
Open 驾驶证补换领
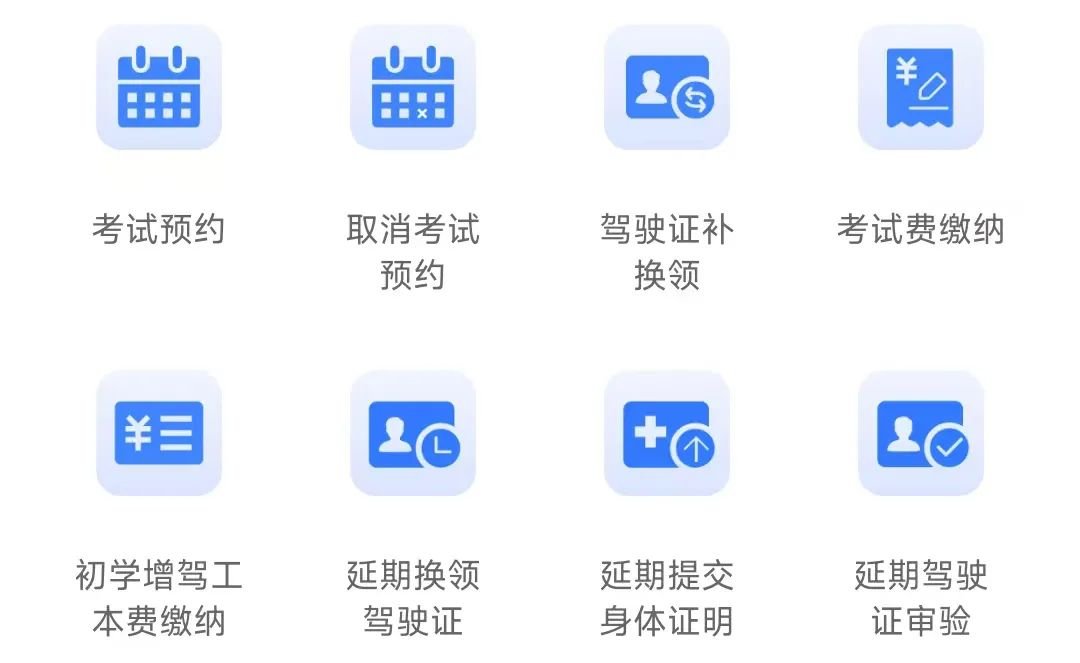click(666, 88)
